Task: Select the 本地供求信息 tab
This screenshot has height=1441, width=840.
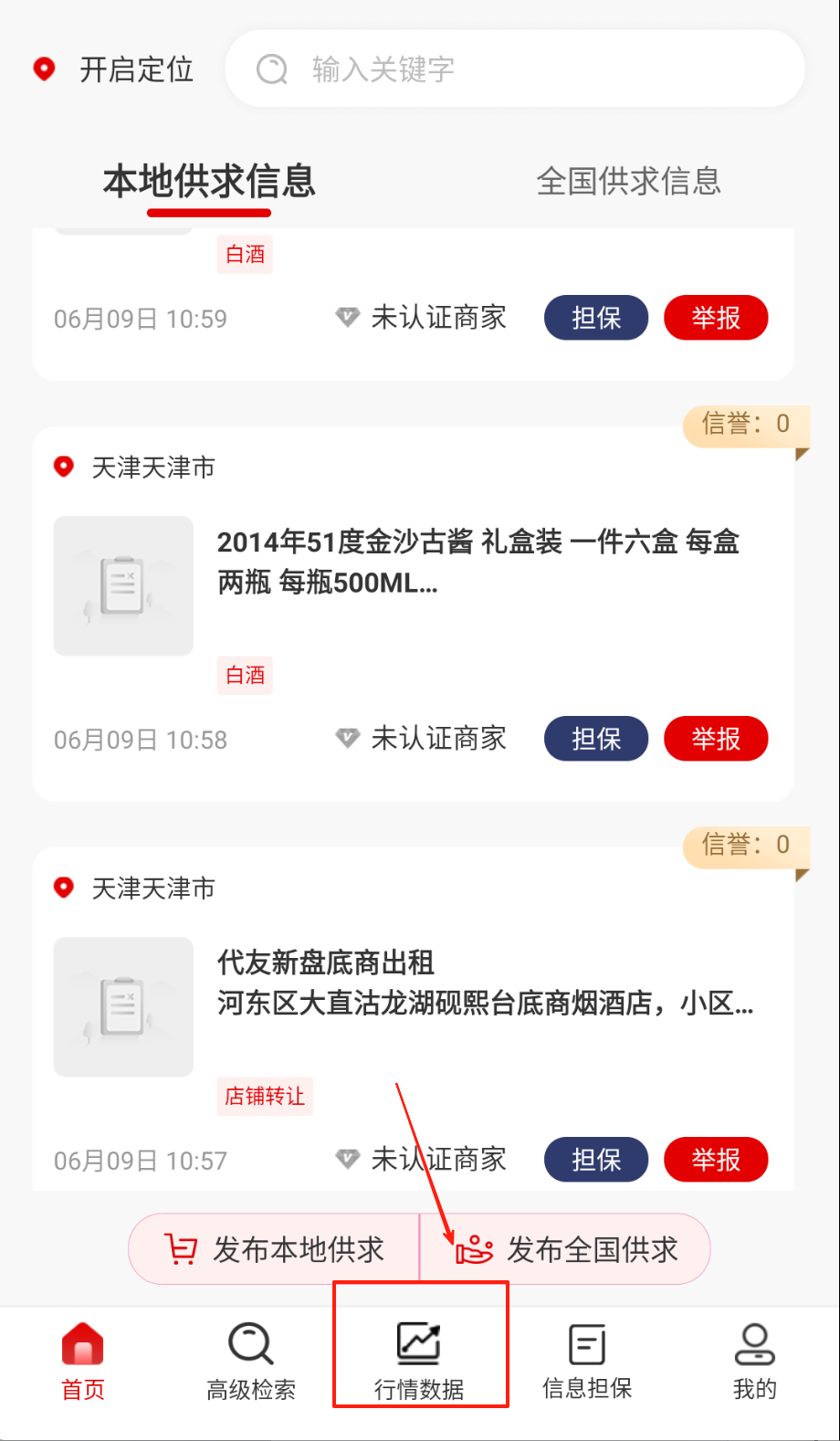Action: click(x=209, y=182)
